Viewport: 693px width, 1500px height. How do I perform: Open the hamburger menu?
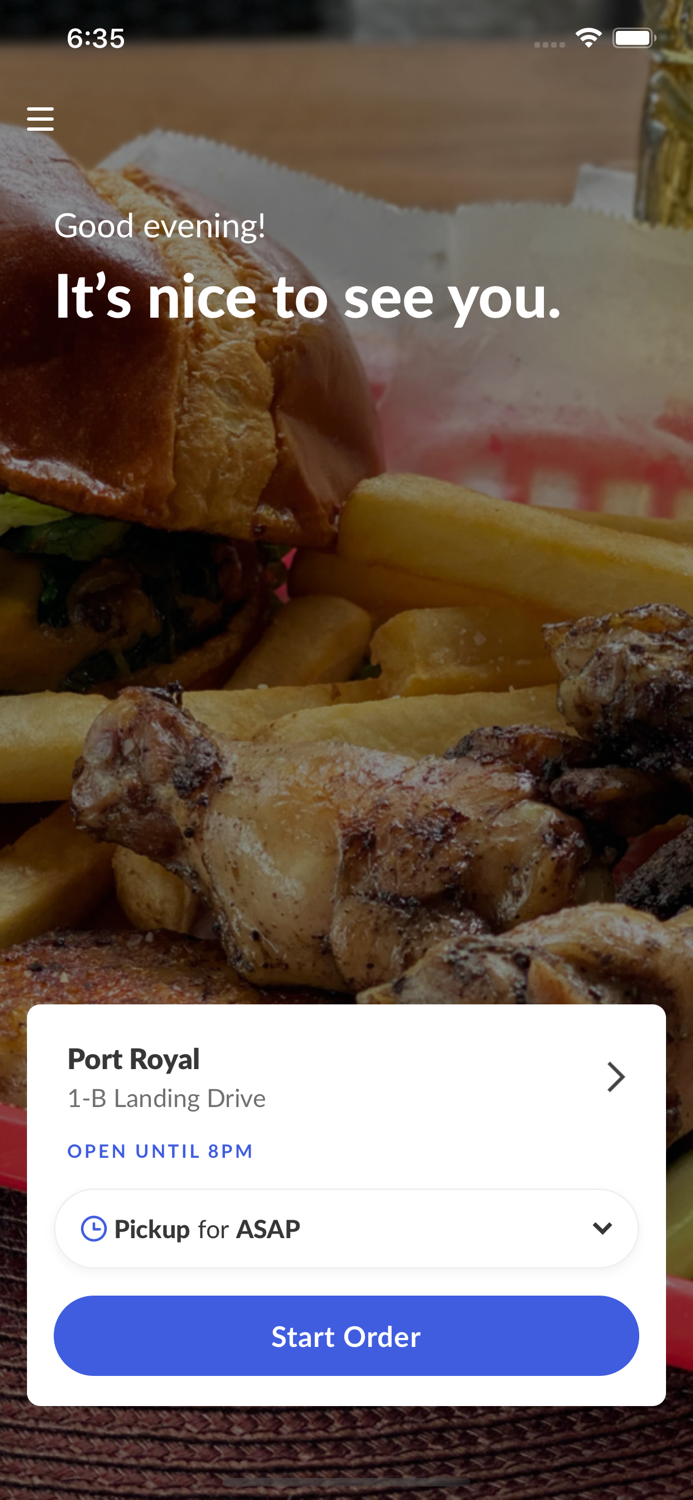40,120
